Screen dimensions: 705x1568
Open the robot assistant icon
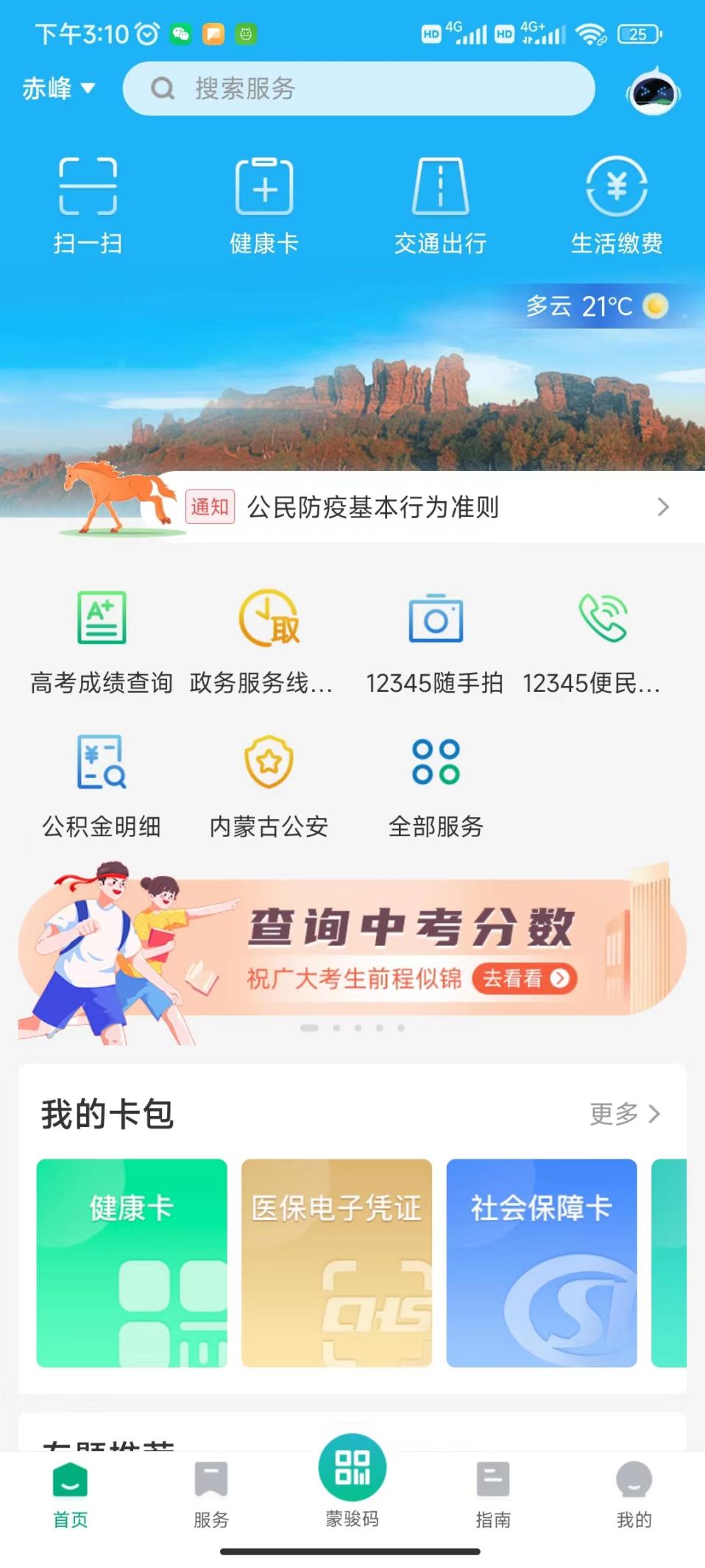click(653, 91)
